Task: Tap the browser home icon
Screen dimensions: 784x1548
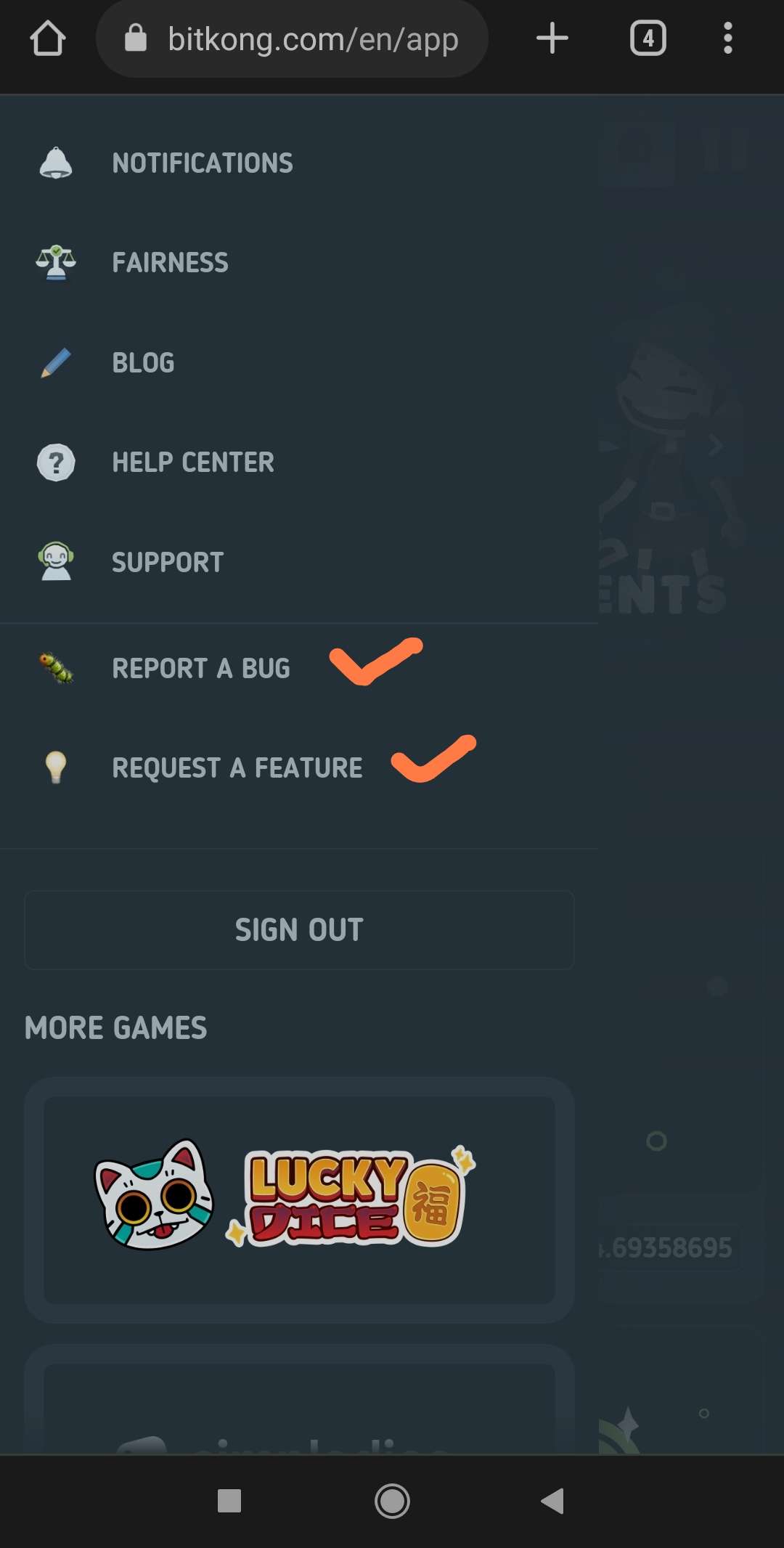Action: [48, 38]
